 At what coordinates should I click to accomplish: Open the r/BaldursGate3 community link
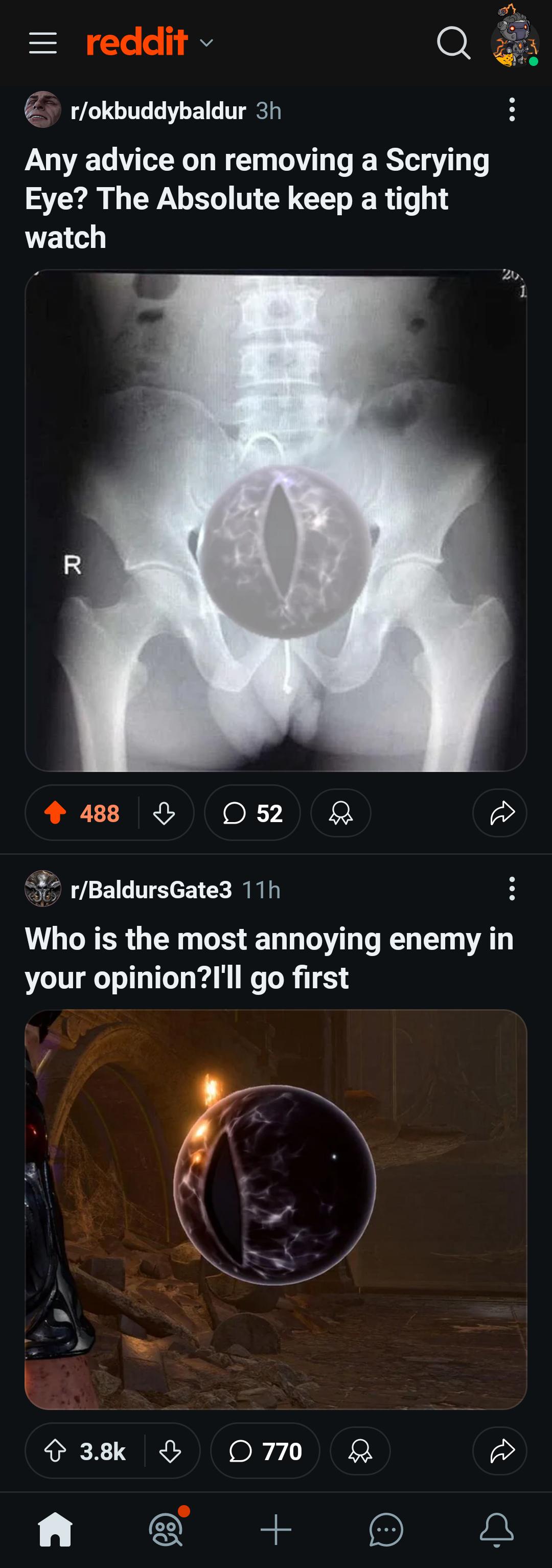[151, 890]
